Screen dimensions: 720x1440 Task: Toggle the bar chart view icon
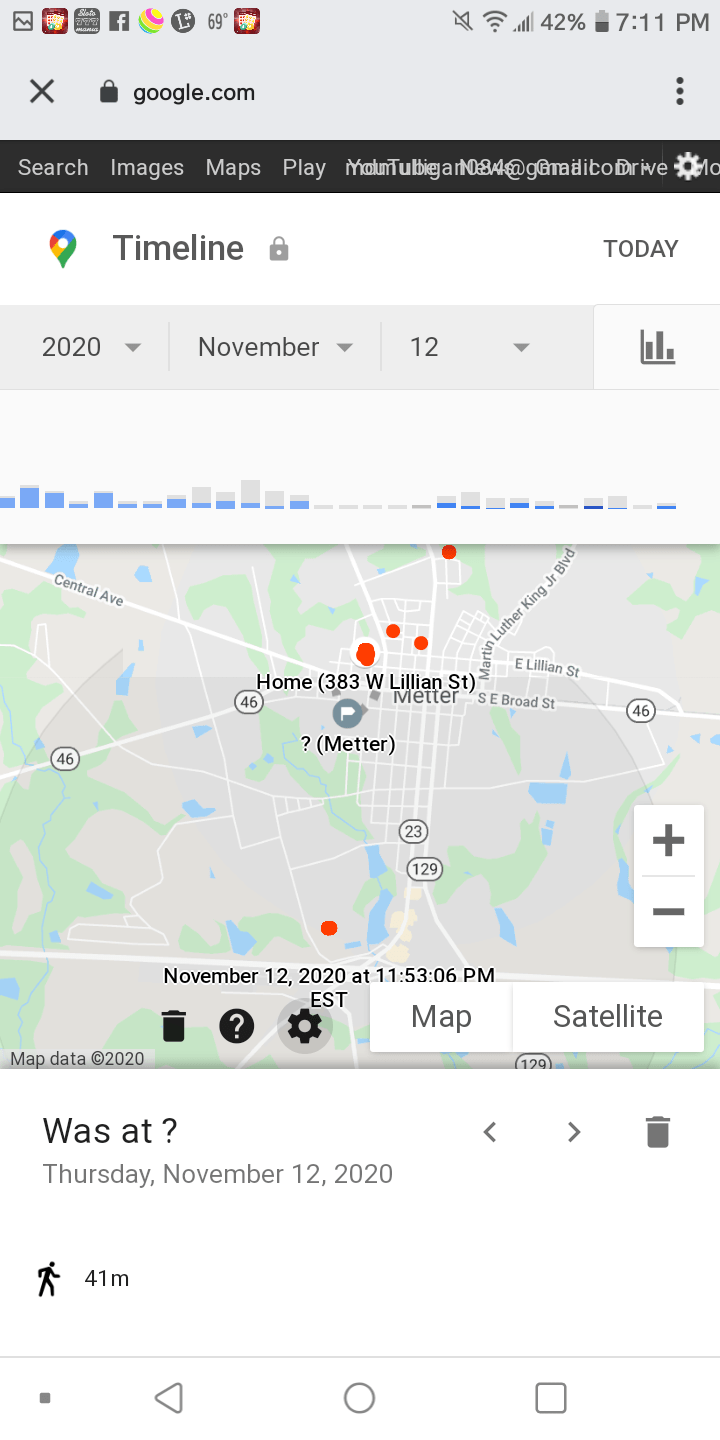pos(657,347)
